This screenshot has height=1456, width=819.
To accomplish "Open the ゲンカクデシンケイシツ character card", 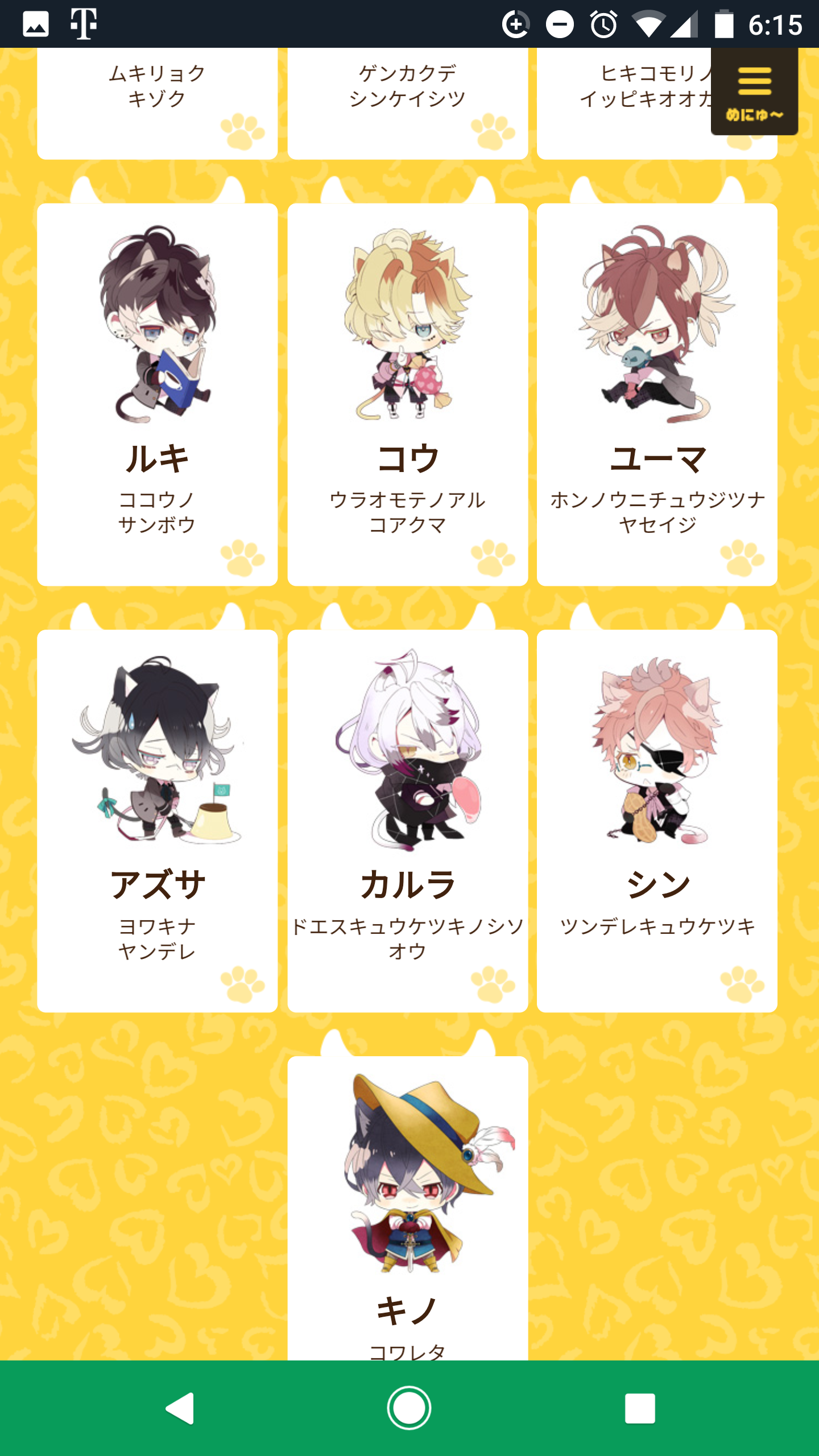I will point(407,102).
